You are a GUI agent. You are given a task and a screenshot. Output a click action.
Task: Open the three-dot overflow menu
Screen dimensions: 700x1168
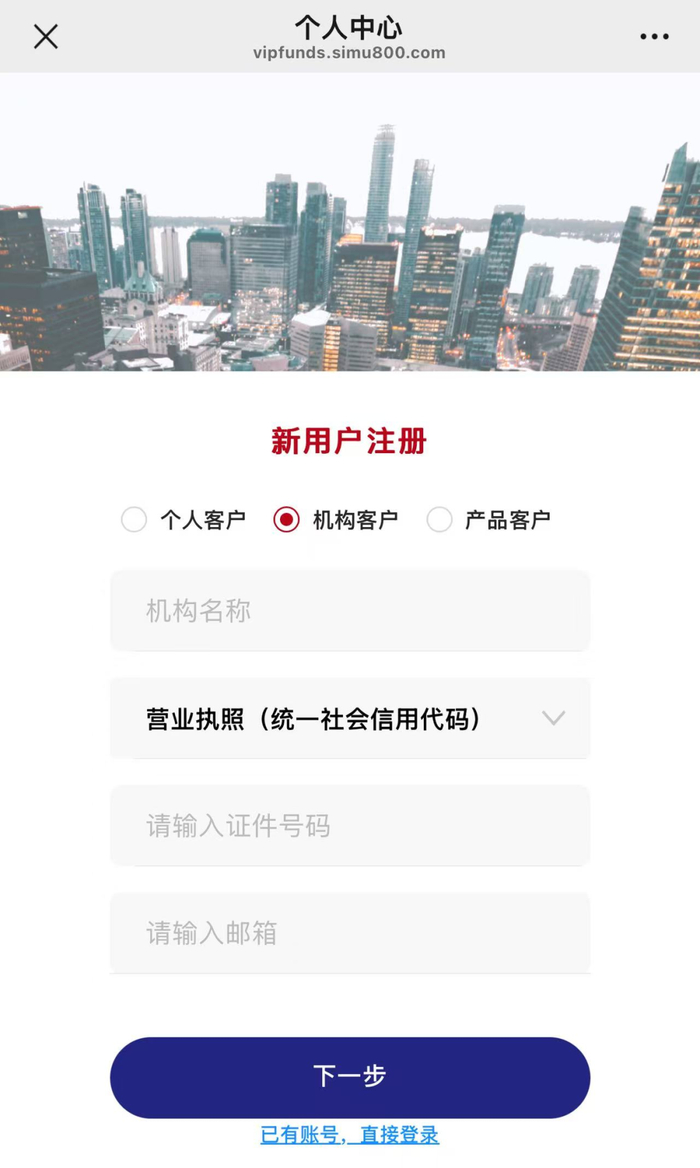coord(654,36)
